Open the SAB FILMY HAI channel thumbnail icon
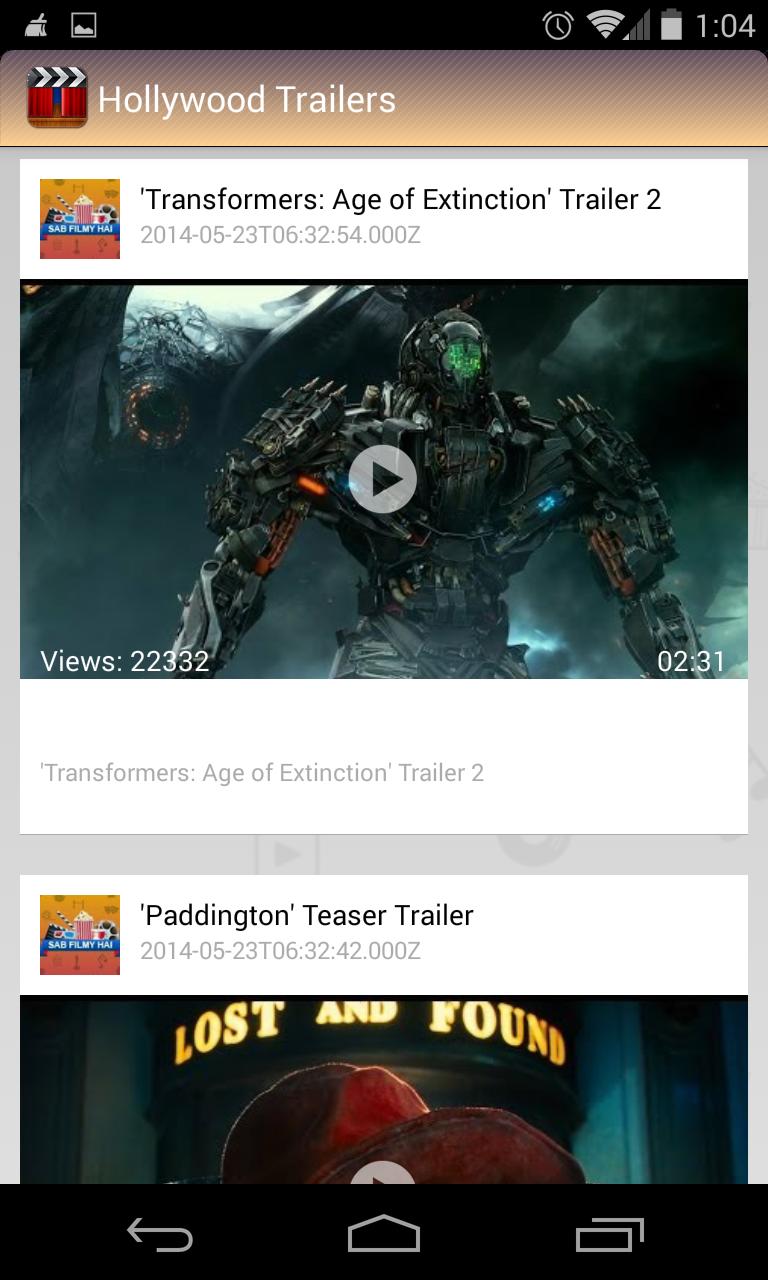 pyautogui.click(x=79, y=217)
